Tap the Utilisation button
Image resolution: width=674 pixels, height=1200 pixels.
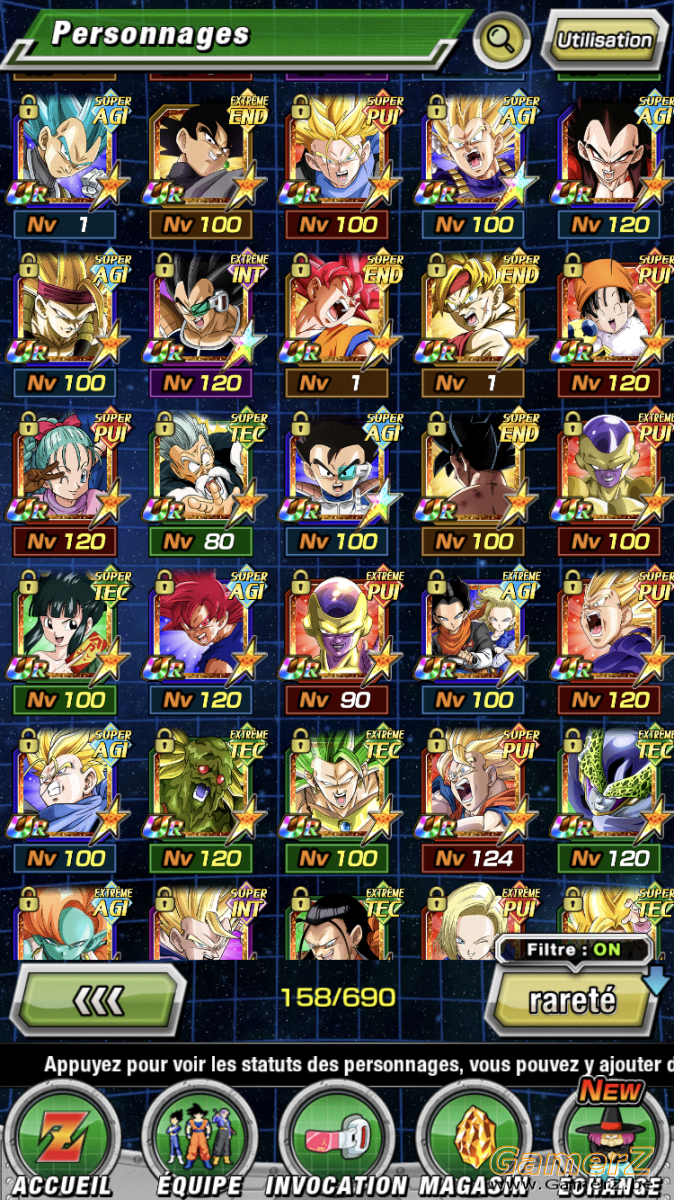point(604,40)
